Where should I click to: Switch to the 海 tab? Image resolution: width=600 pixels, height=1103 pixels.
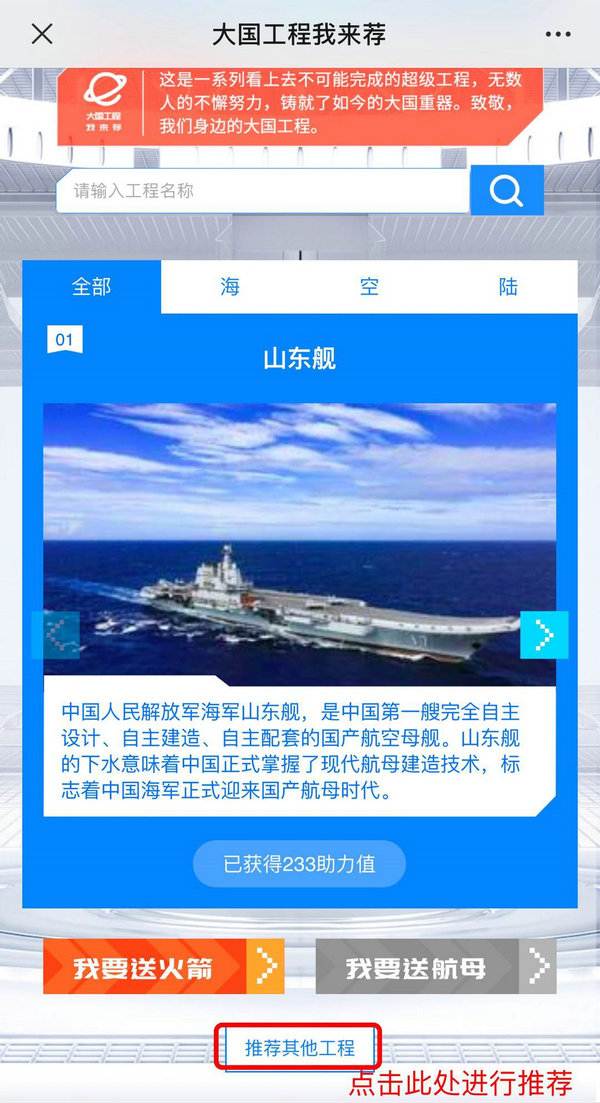point(230,287)
